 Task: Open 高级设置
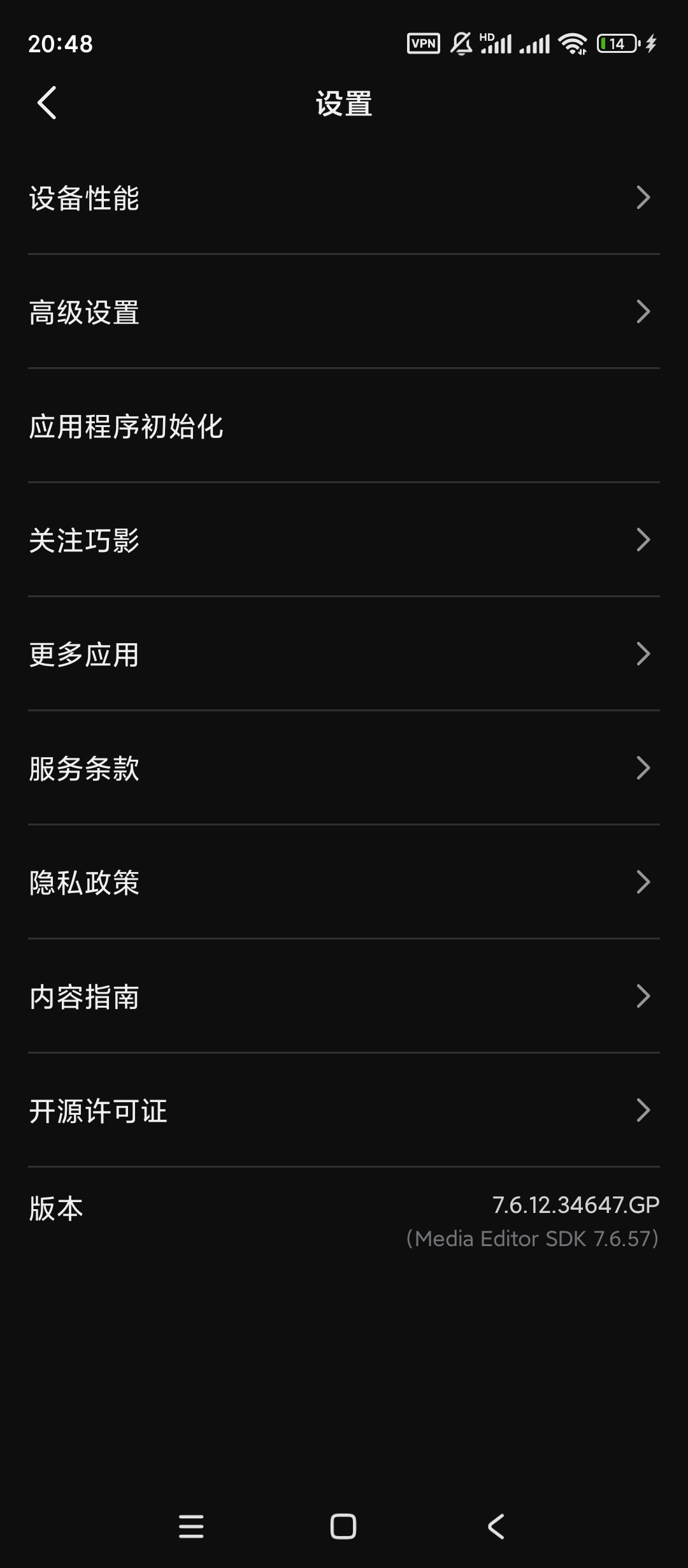(344, 312)
